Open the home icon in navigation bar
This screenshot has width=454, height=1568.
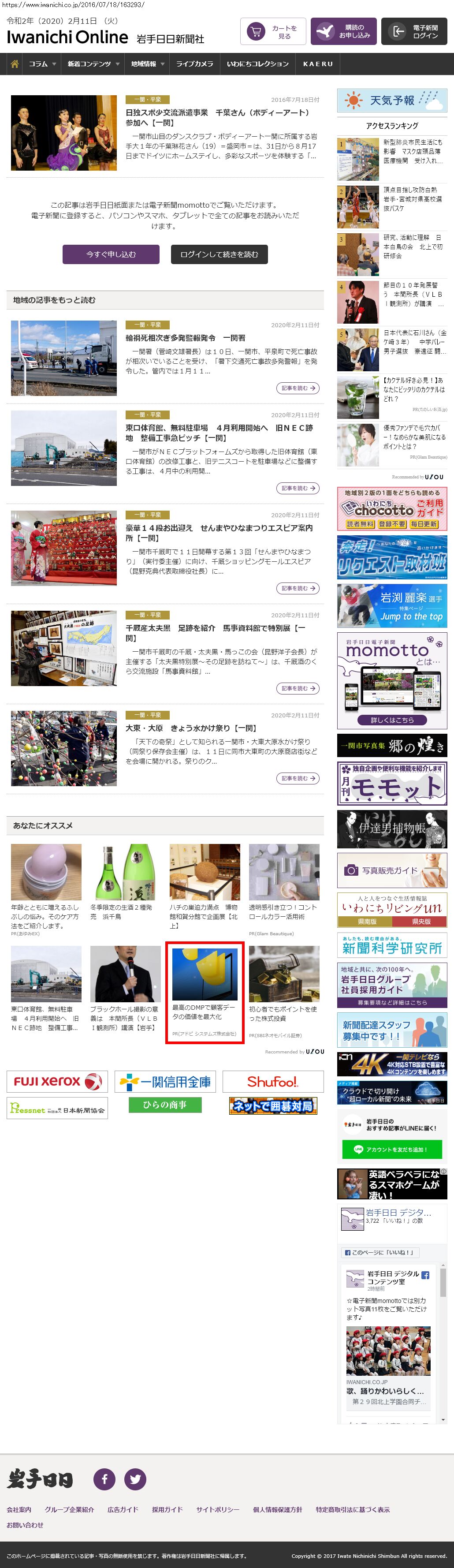(x=15, y=64)
